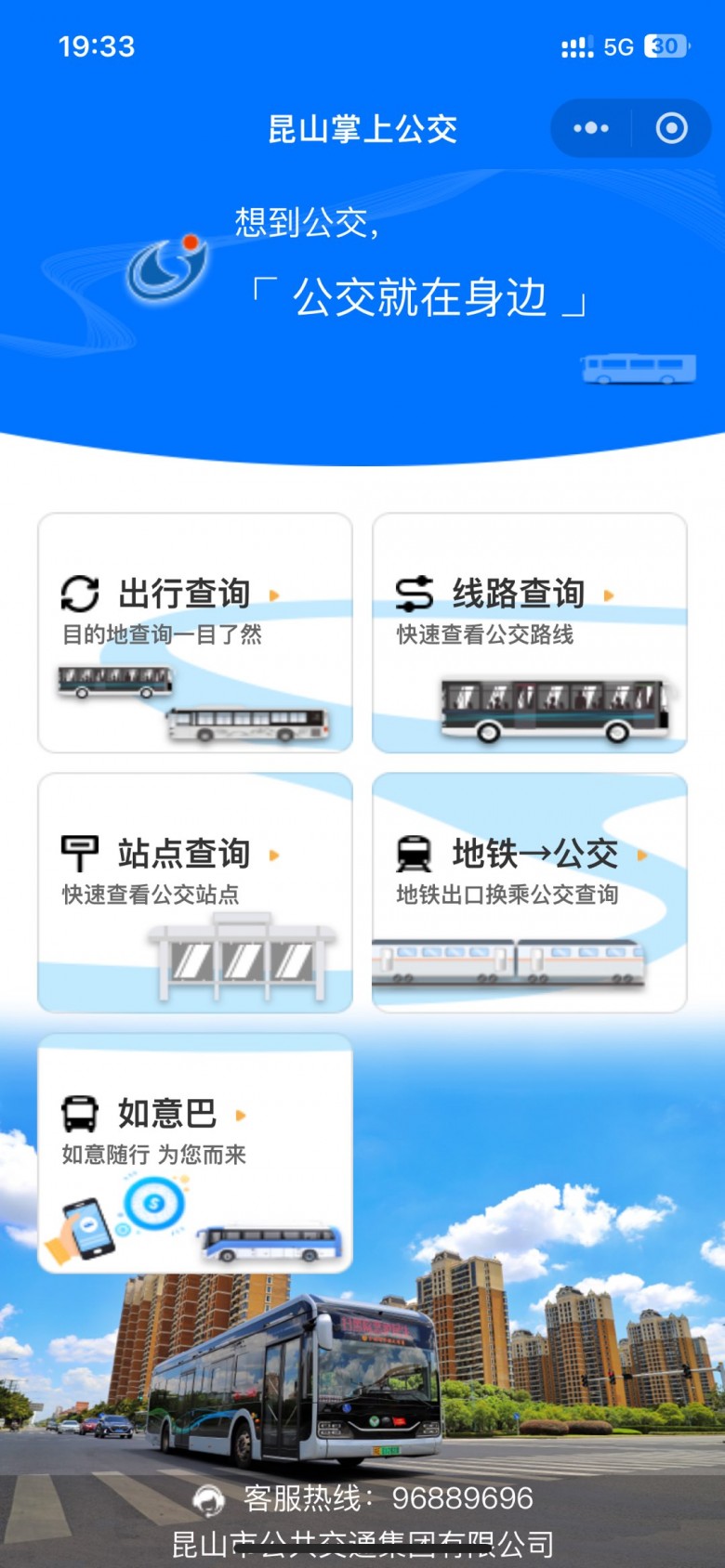
Task: Select the 站点查询 bus stop lookup card
Action: coord(195,893)
